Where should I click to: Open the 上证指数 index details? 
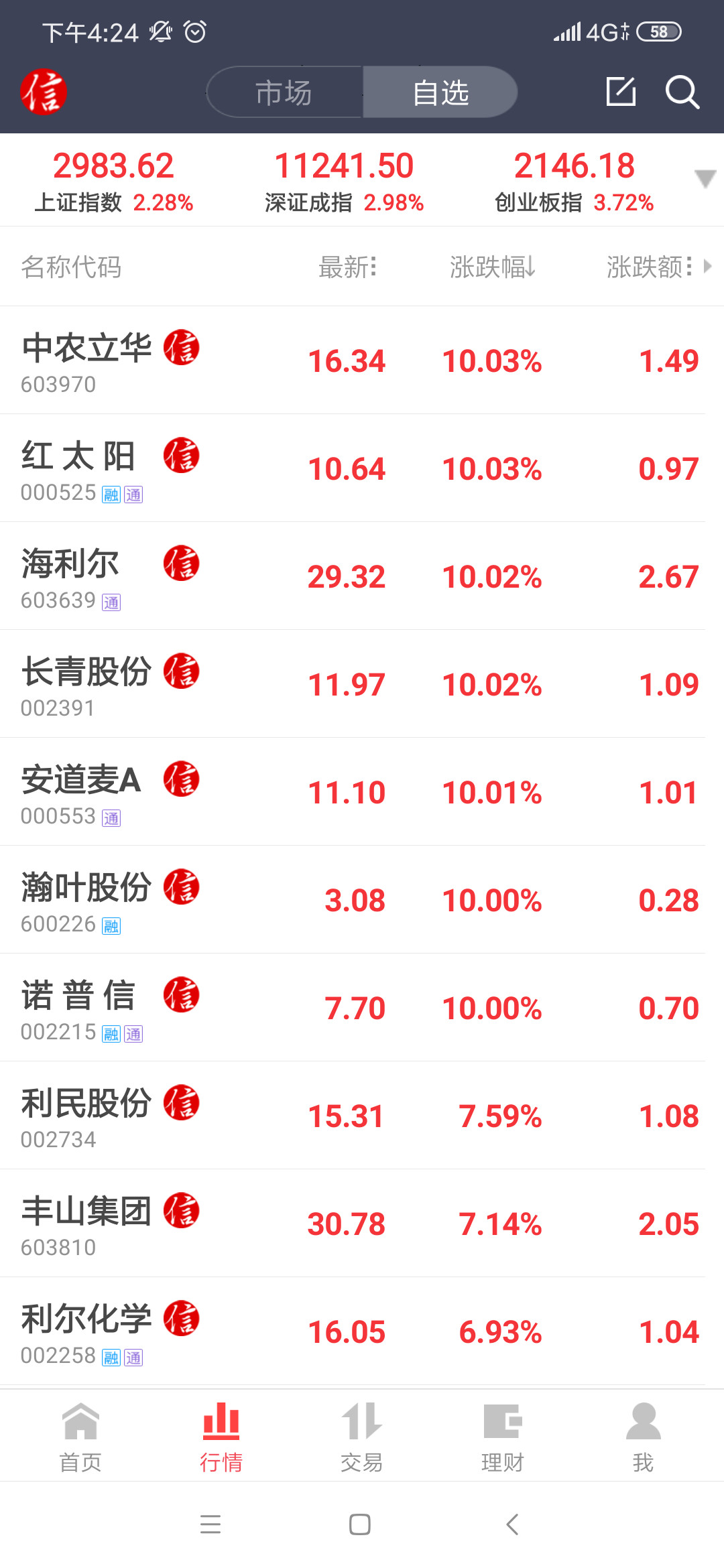click(114, 181)
